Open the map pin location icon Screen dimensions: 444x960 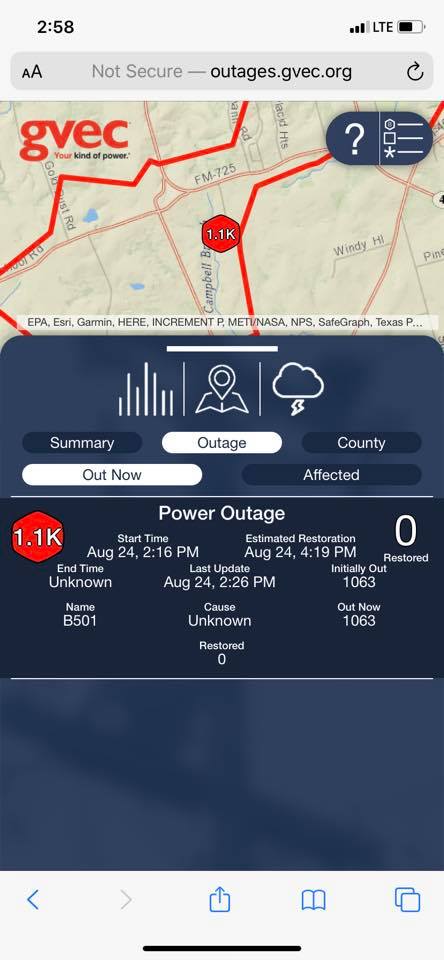pos(222,389)
